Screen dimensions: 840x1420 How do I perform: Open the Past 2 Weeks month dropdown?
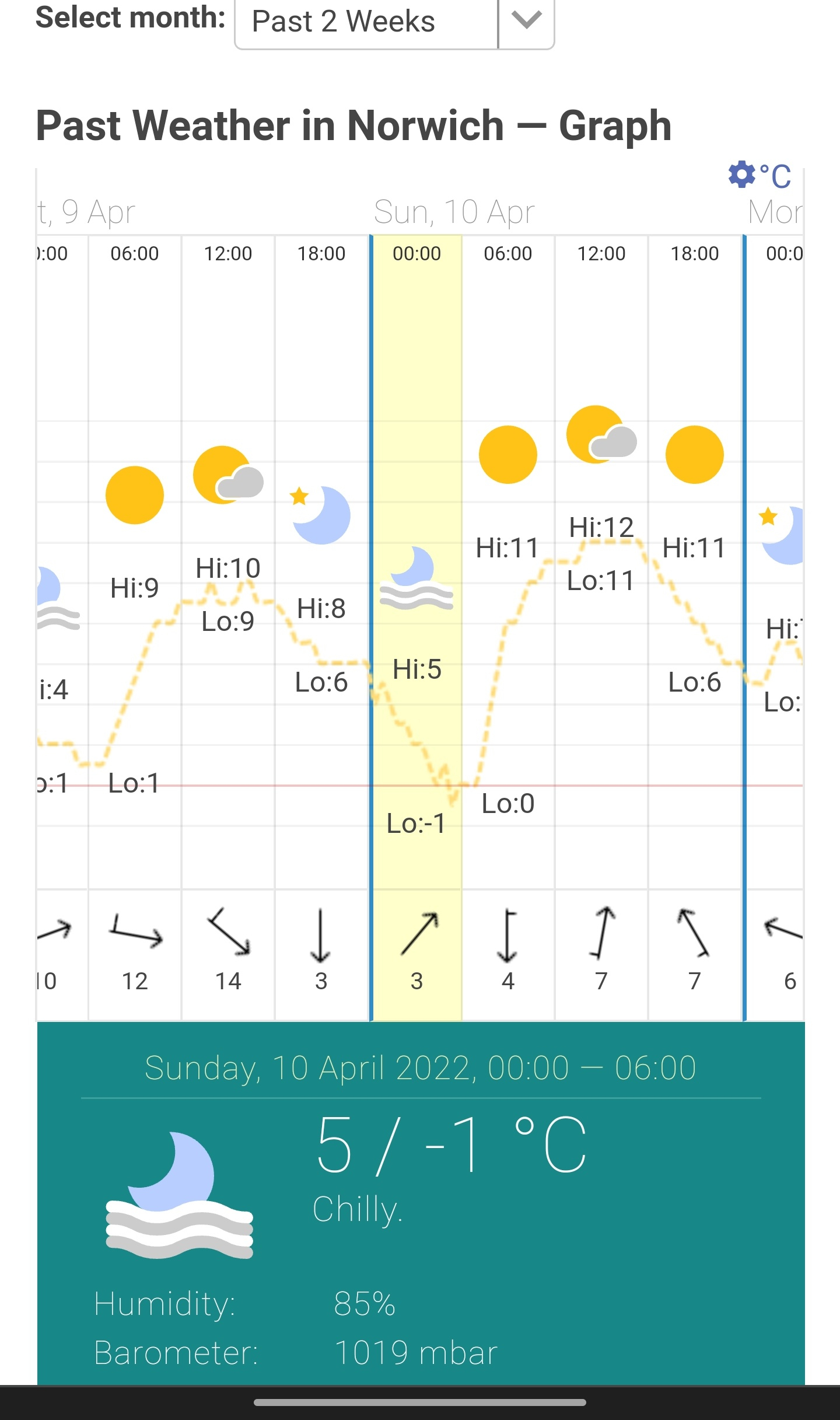pos(394,22)
